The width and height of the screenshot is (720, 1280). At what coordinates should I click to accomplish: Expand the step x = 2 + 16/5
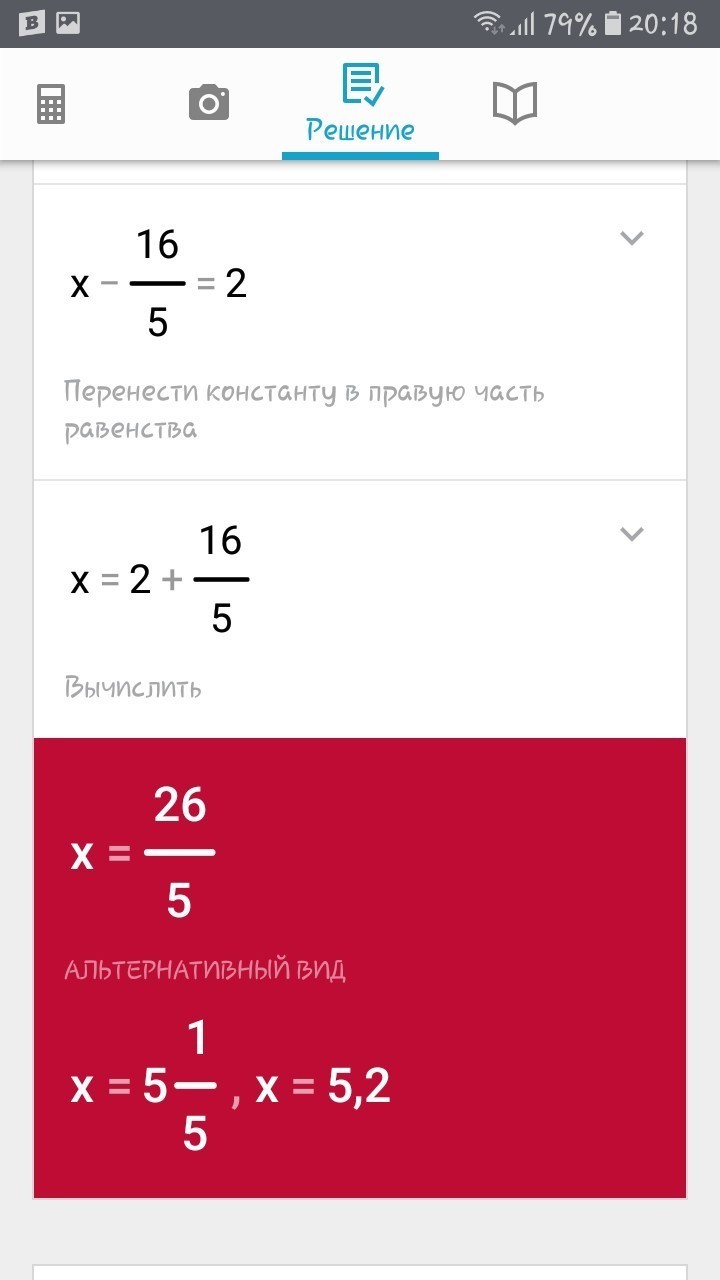[x=631, y=534]
